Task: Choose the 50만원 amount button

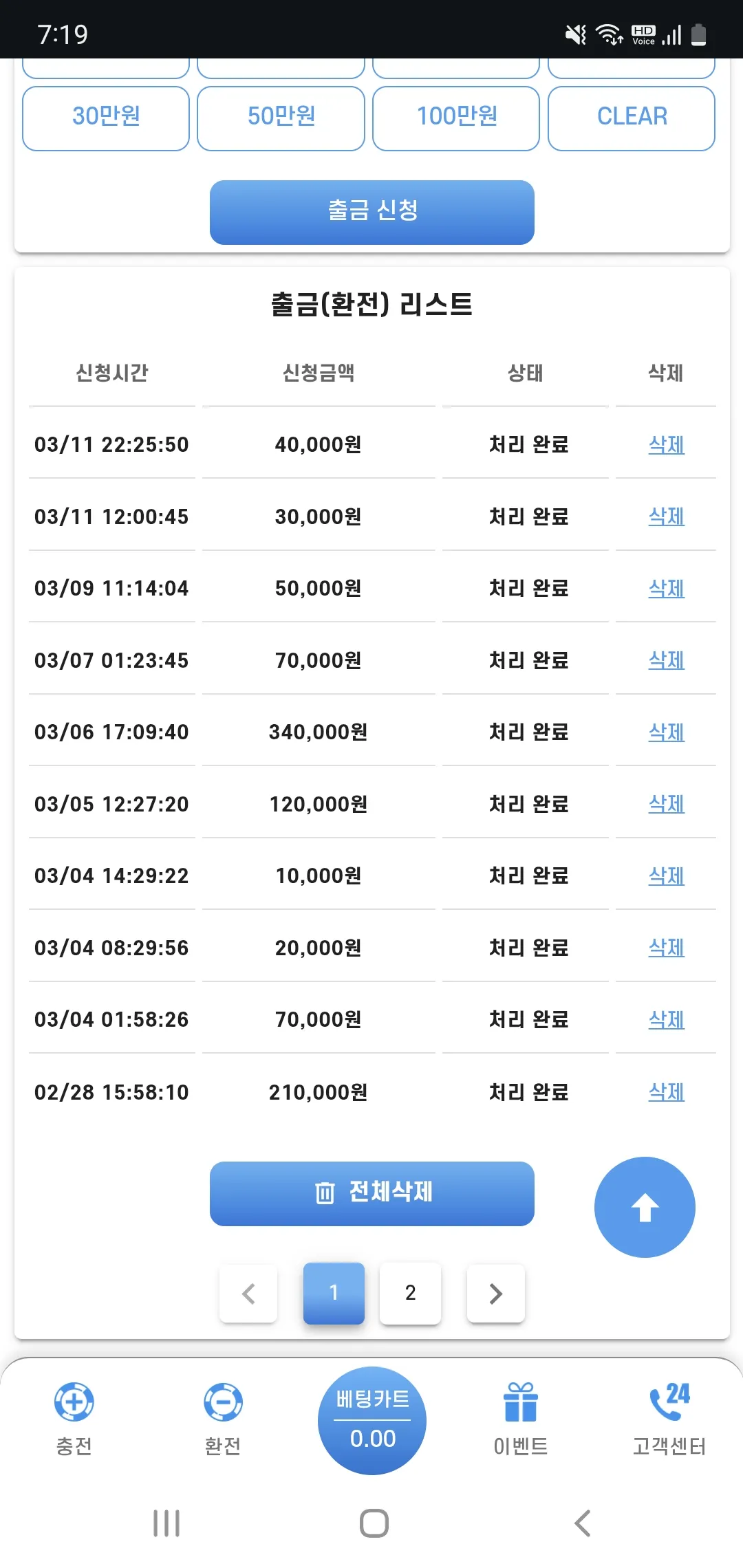Action: tap(281, 118)
